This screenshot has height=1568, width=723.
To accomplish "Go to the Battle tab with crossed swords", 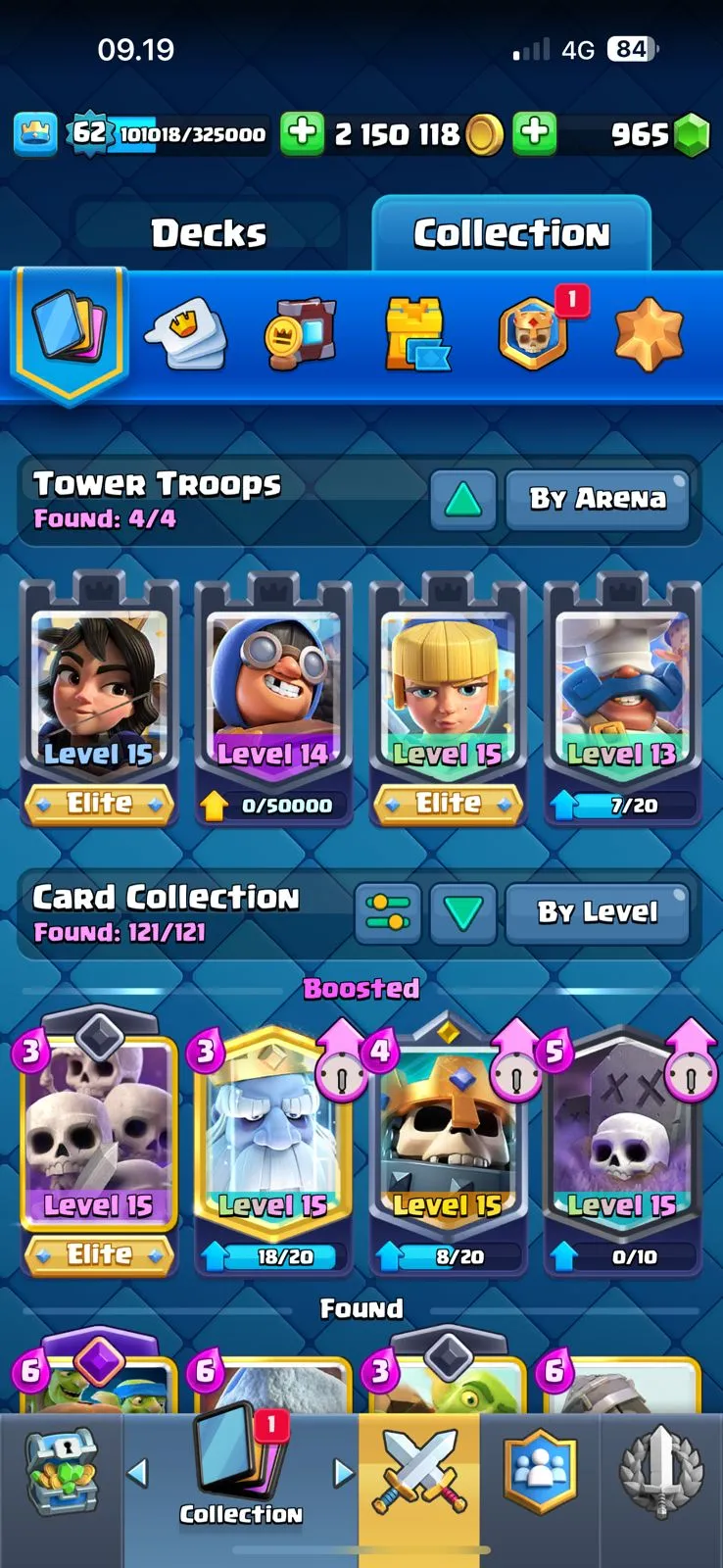I will [419, 1470].
